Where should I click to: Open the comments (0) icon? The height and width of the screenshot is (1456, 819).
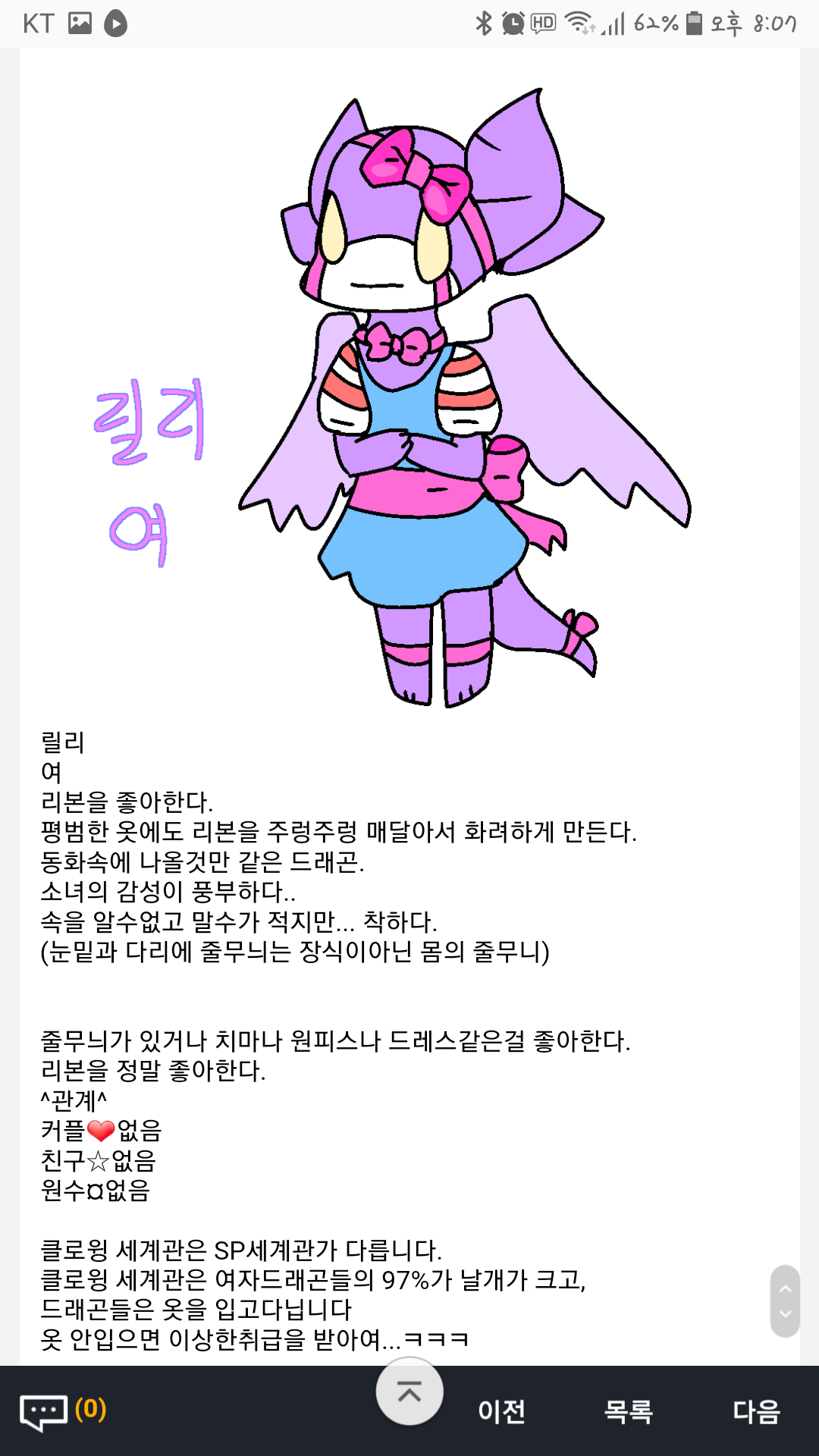62,1411
